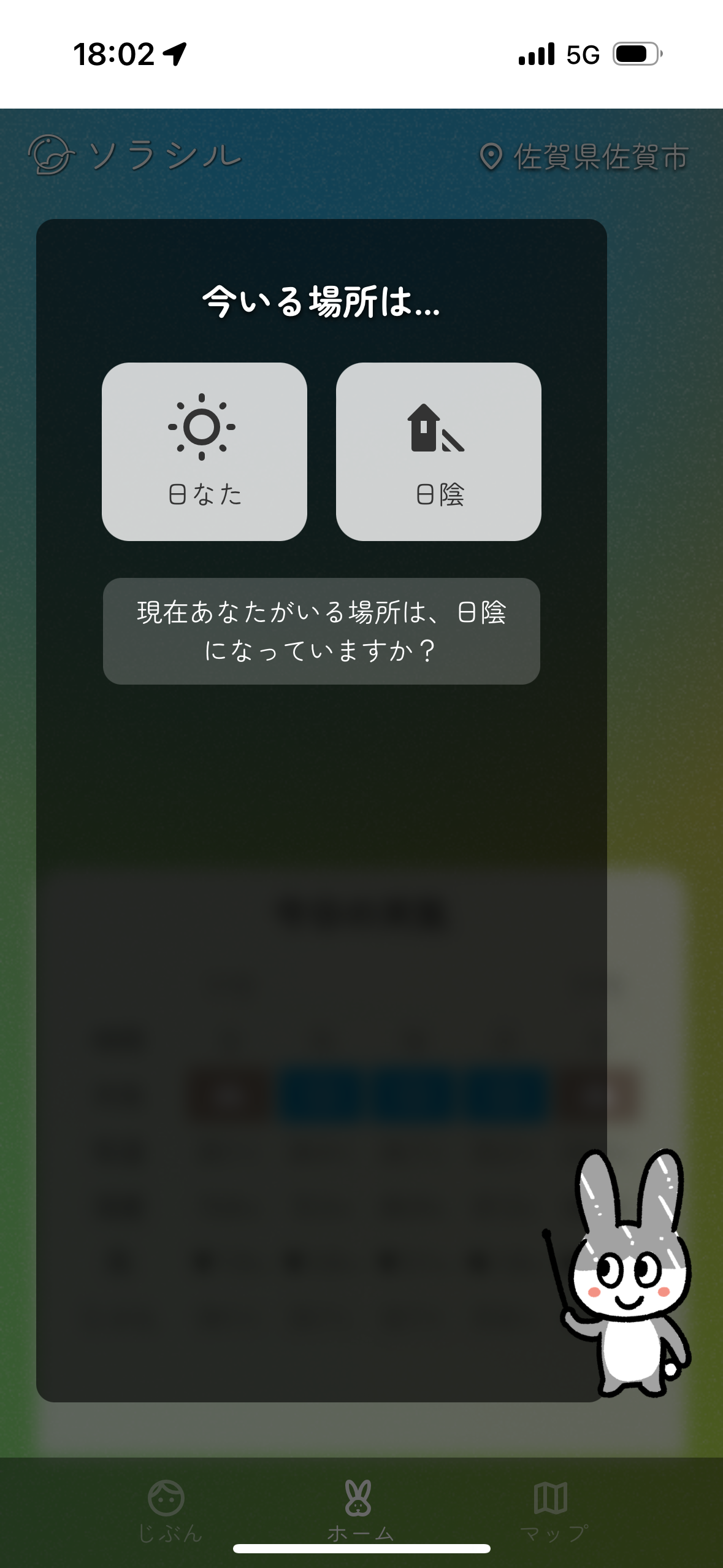Select the 日なた (sunny) option
The width and height of the screenshot is (723, 1568).
click(204, 452)
